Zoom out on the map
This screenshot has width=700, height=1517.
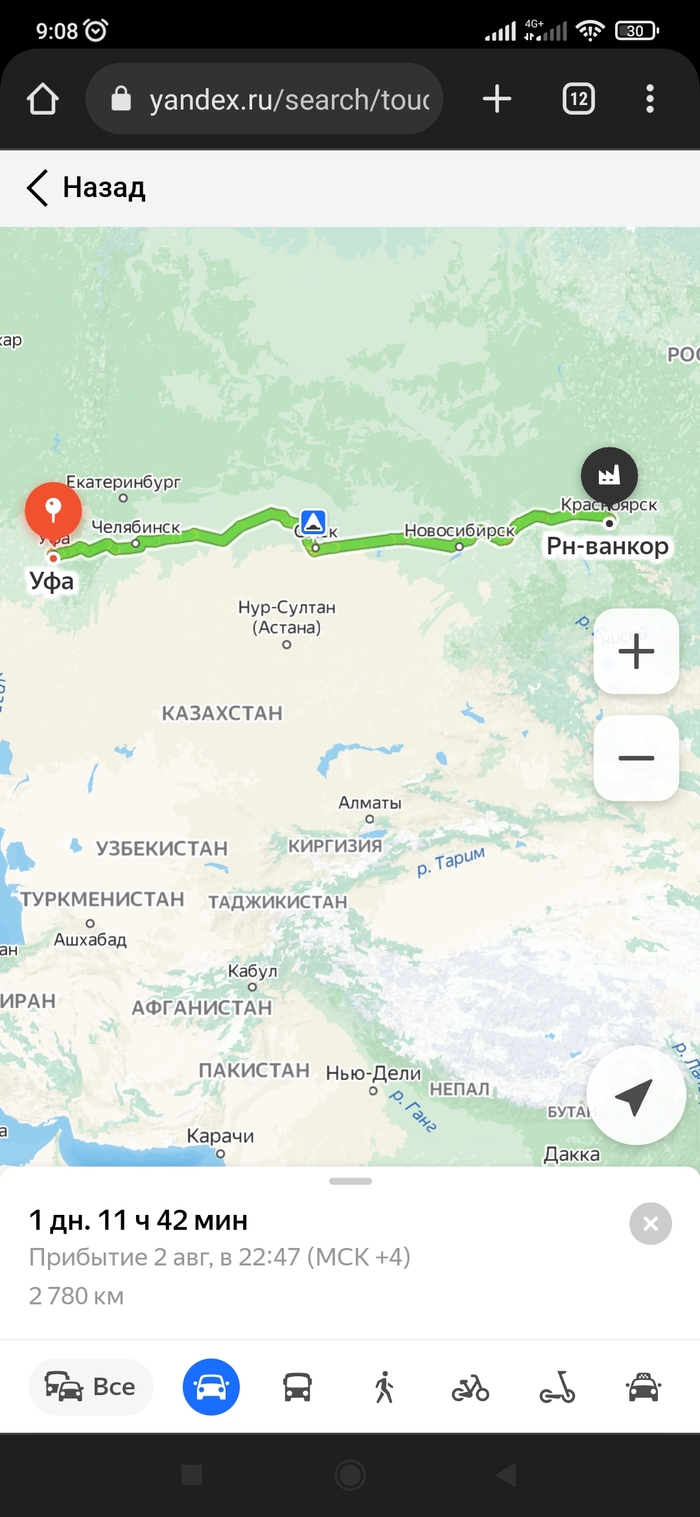[636, 758]
